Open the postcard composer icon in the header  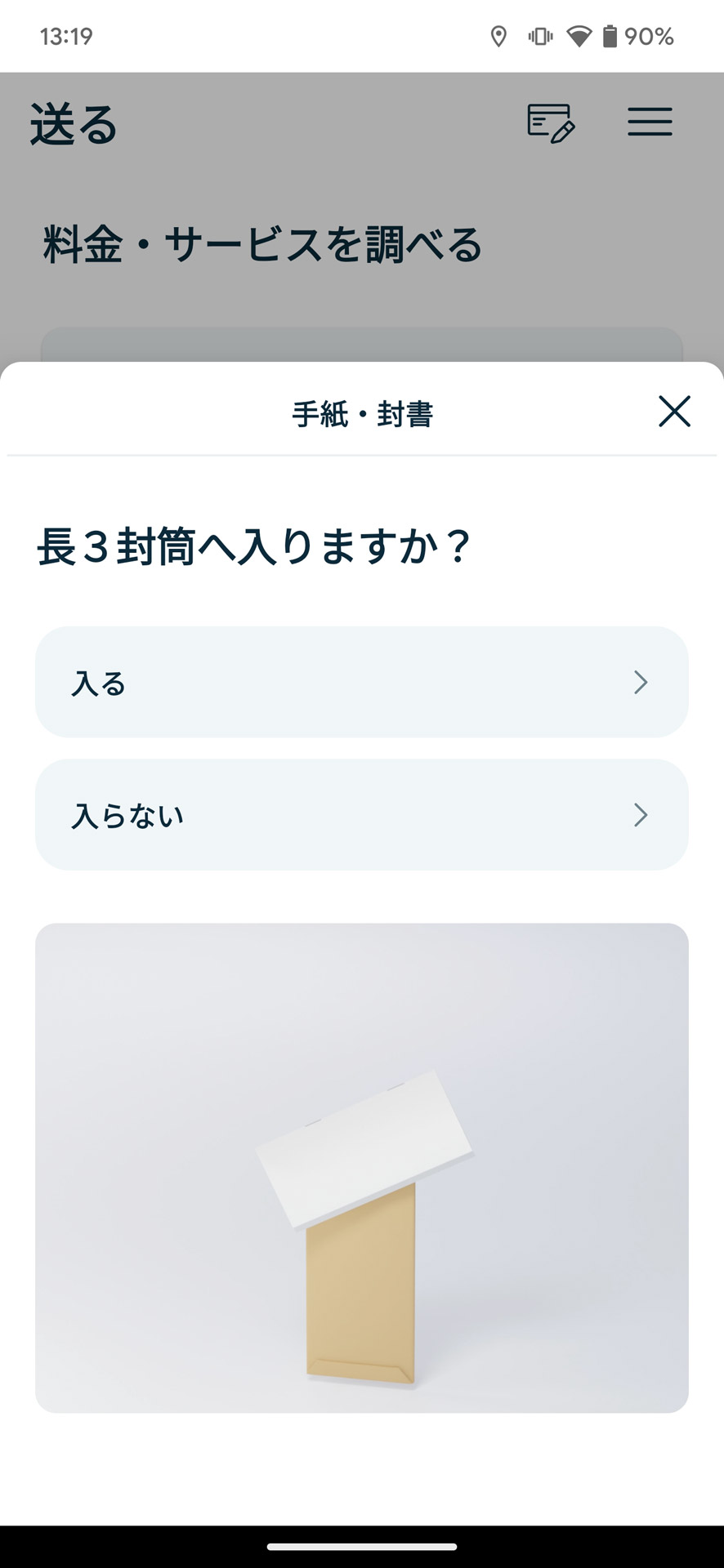[551, 124]
